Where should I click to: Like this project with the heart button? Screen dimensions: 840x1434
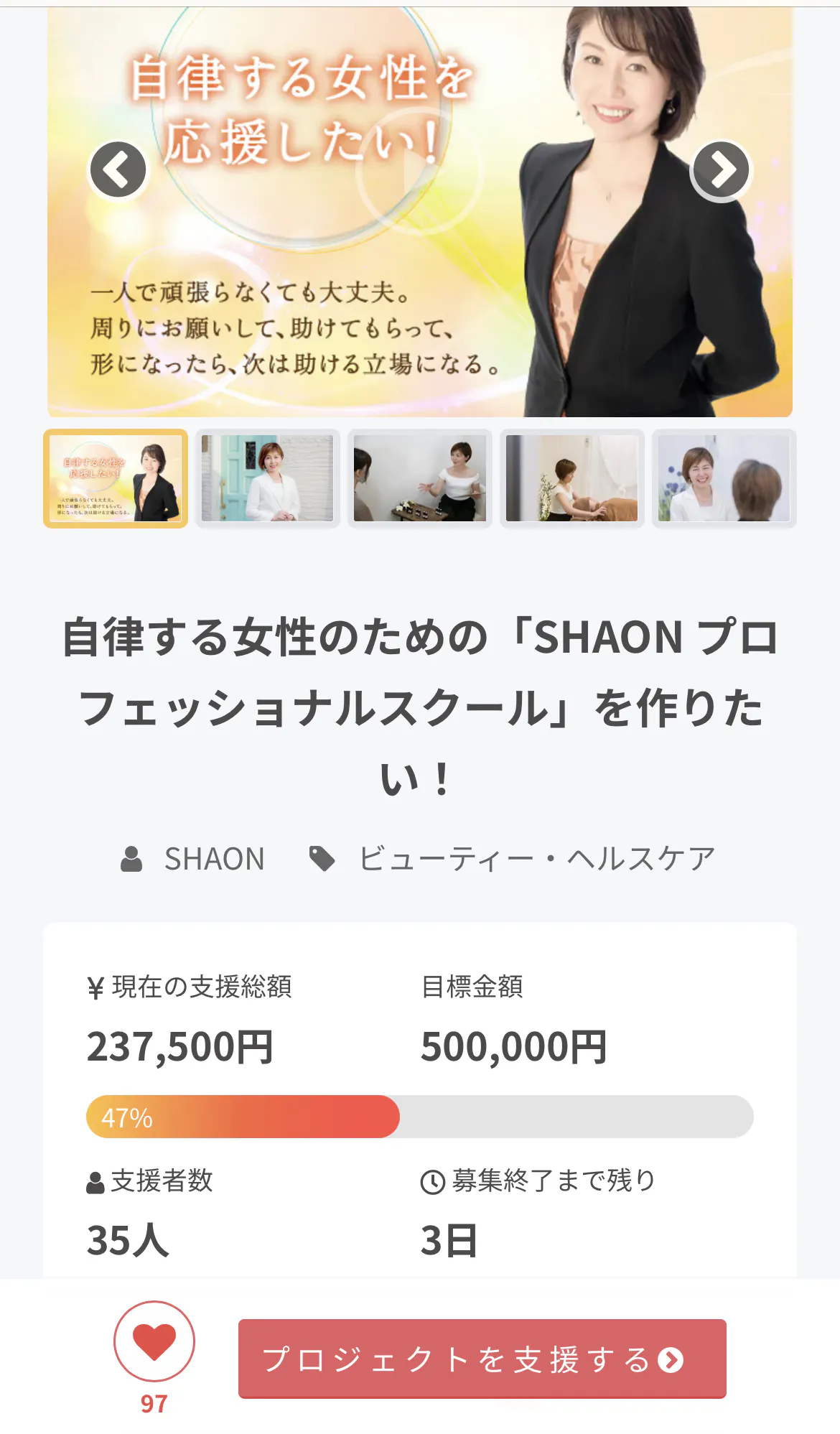coord(154,1341)
